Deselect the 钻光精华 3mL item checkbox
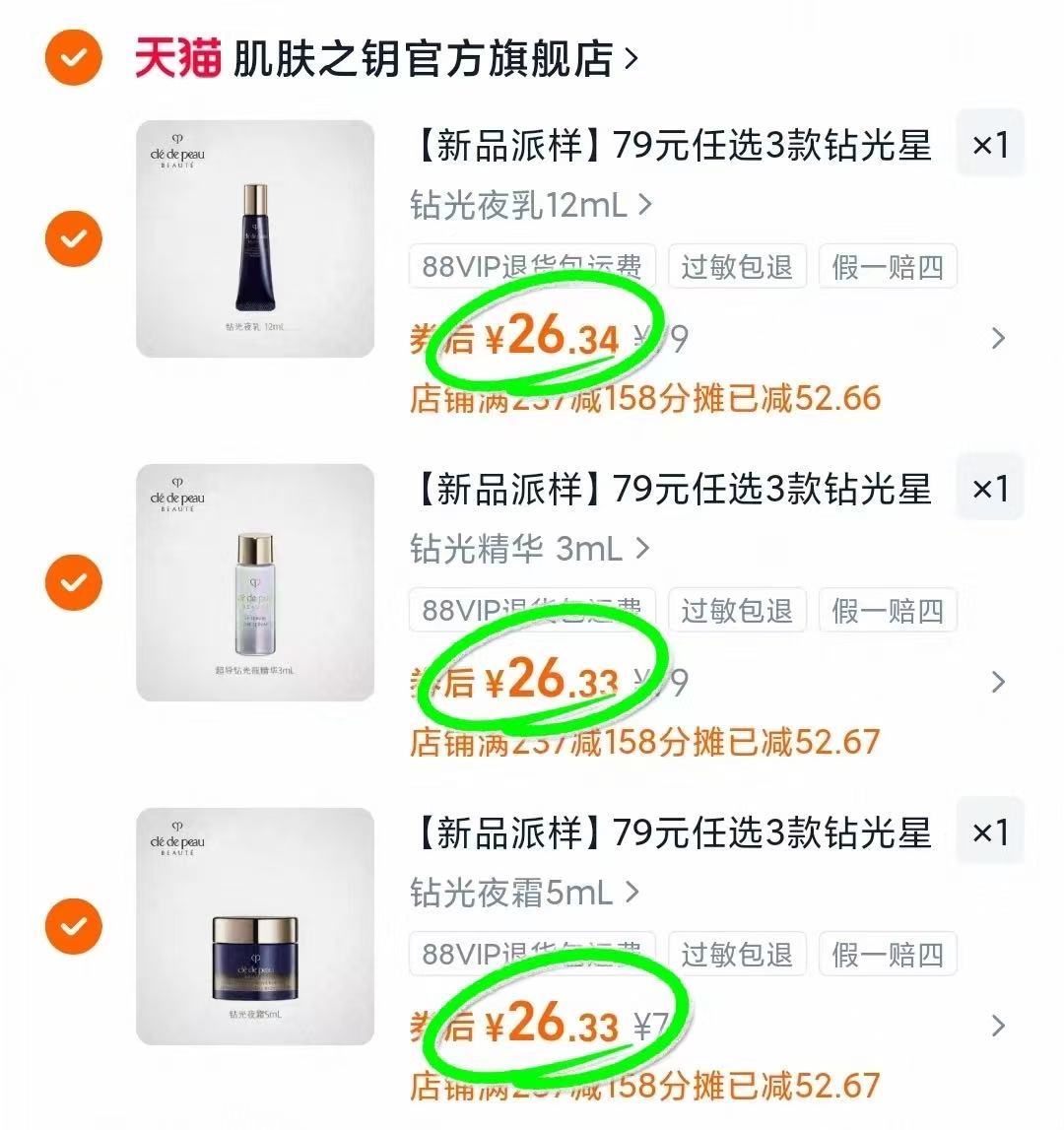The width and height of the screenshot is (1064, 1130). [73, 582]
